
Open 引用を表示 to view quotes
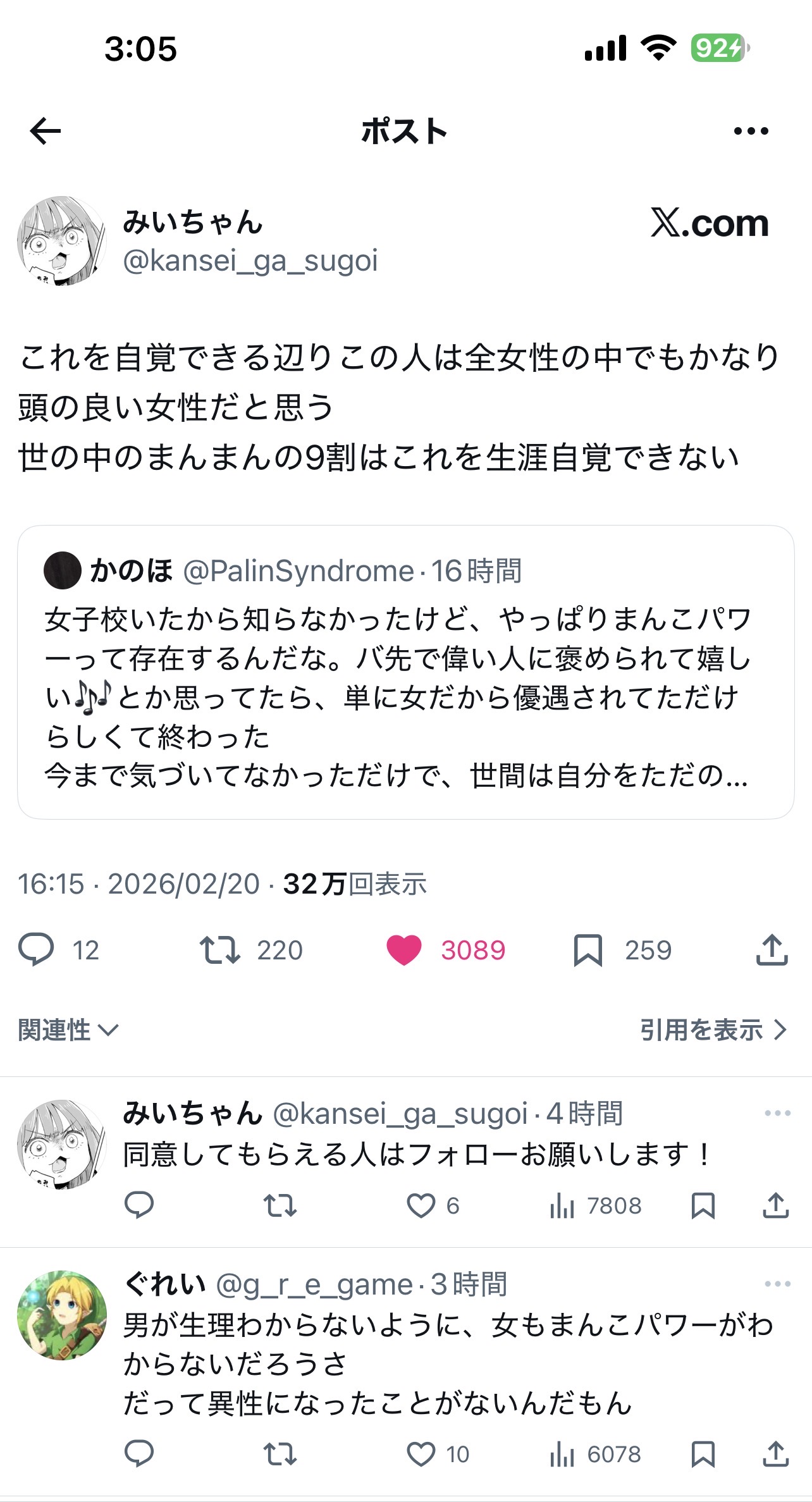pyautogui.click(x=713, y=1030)
